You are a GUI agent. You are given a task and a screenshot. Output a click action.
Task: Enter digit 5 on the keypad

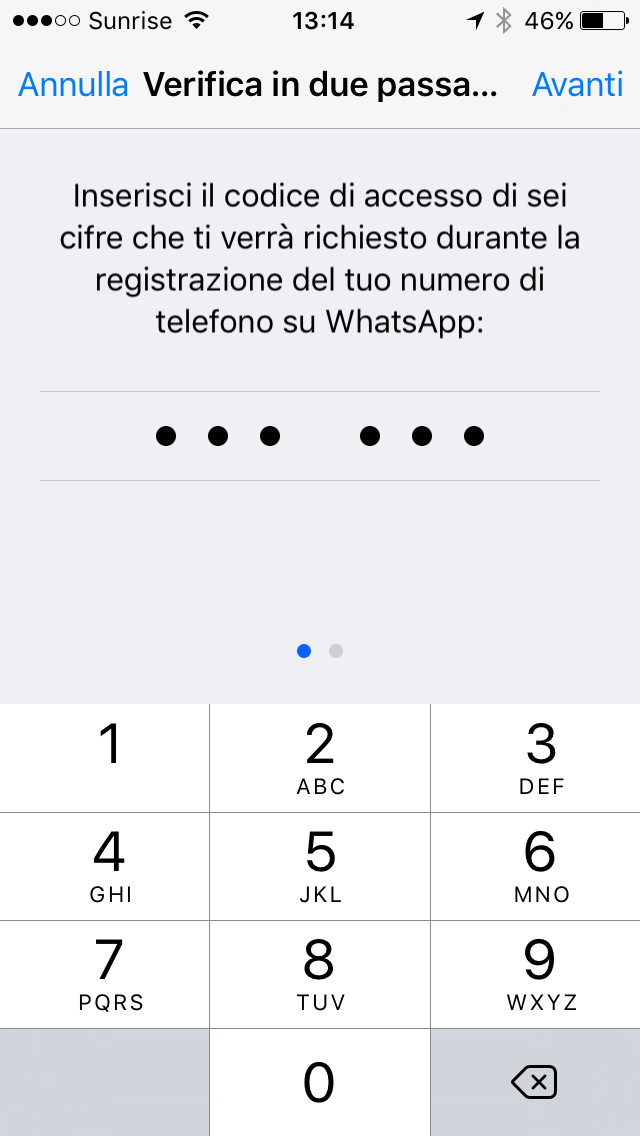pyautogui.click(x=320, y=866)
